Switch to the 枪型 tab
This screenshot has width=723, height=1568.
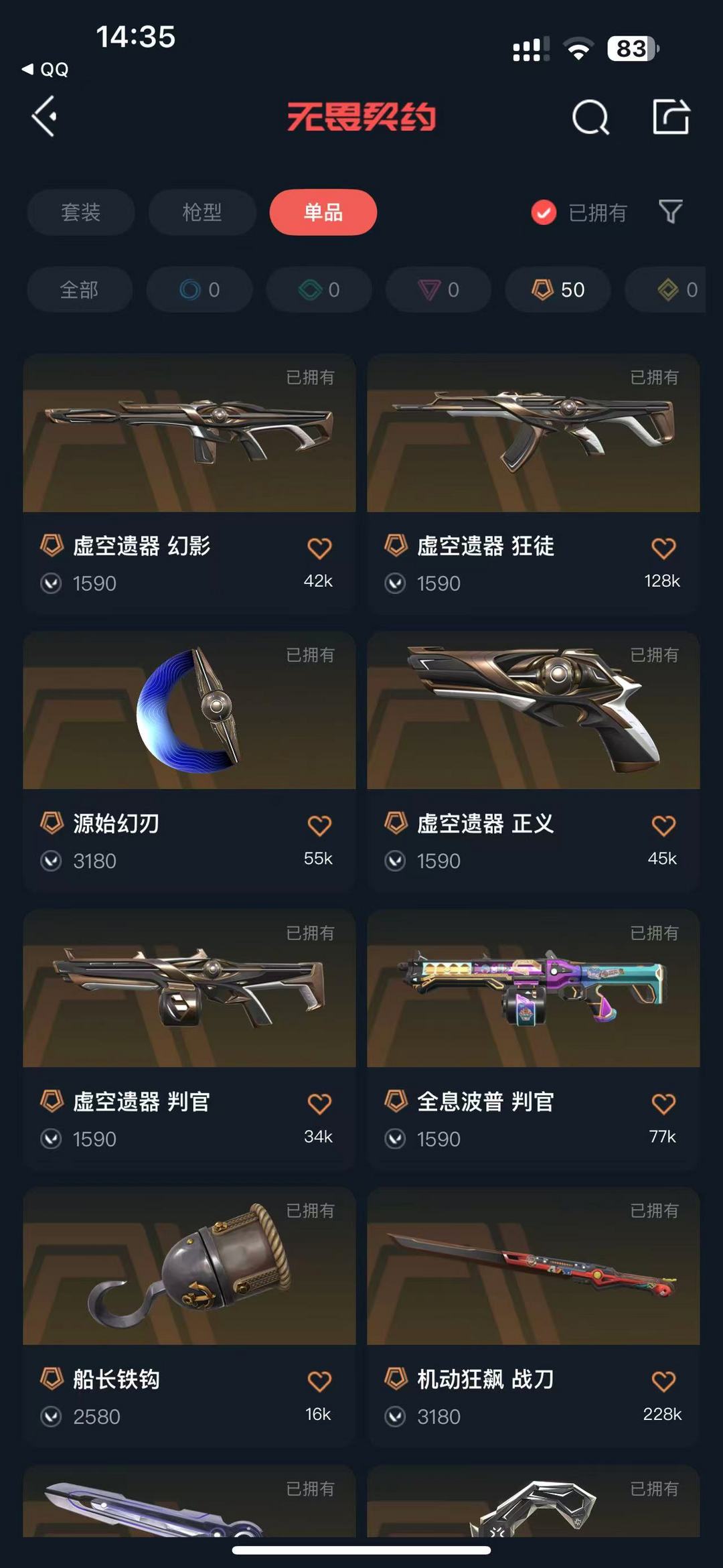[x=202, y=212]
